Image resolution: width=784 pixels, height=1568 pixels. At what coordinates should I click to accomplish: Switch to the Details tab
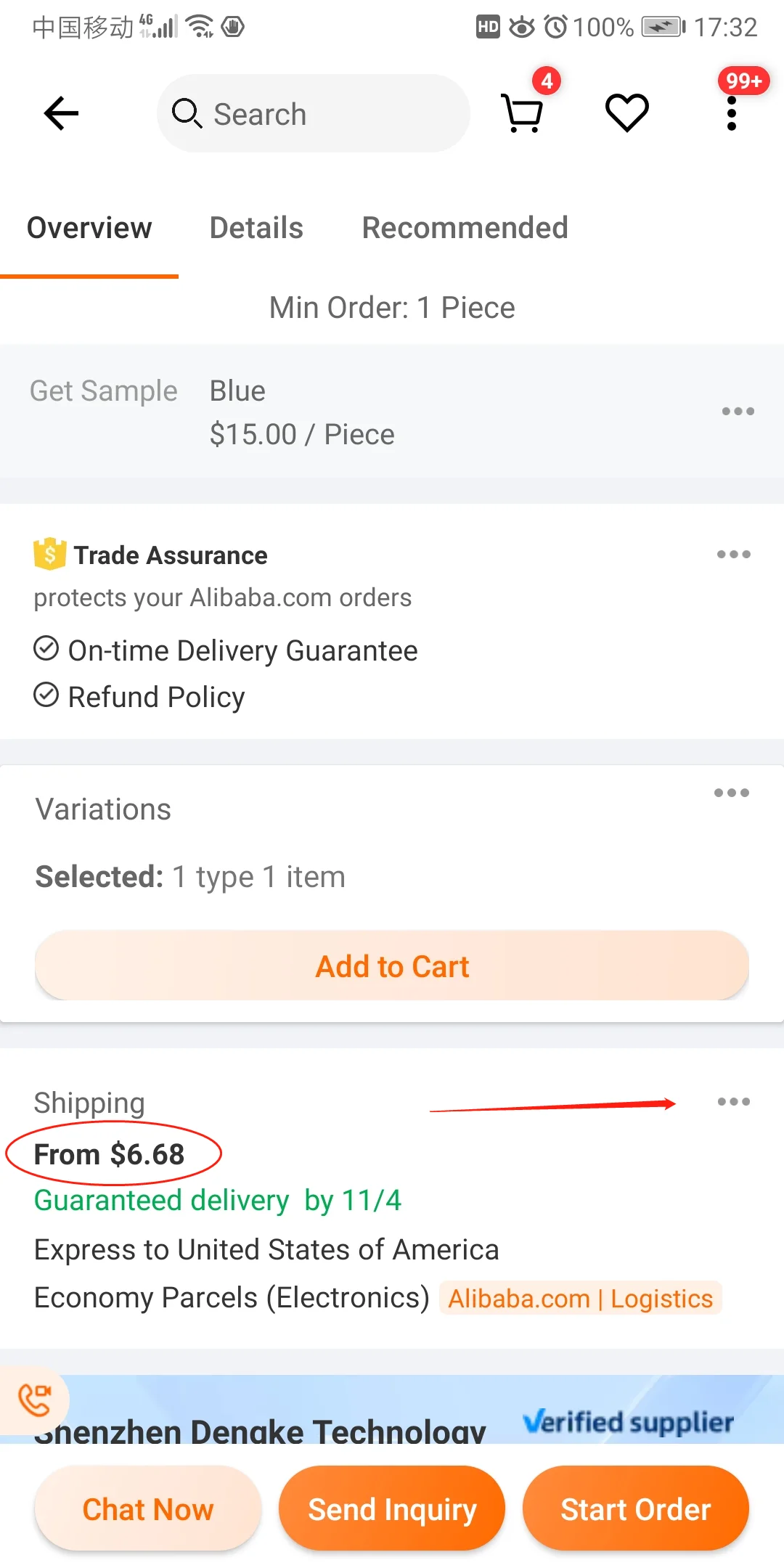coord(256,228)
